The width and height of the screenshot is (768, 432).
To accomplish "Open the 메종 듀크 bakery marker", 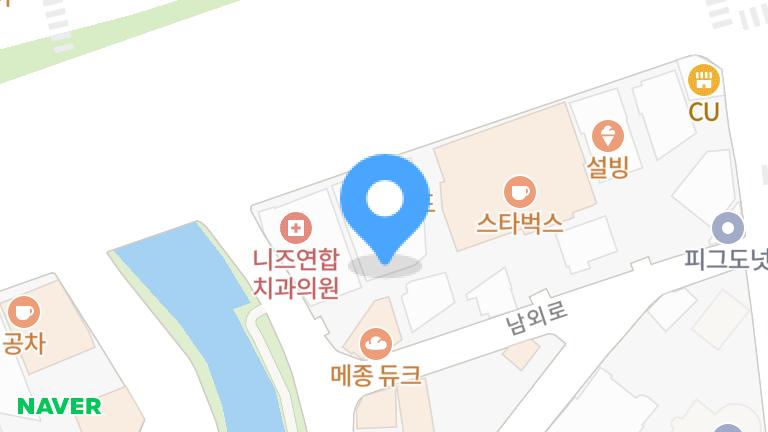I will (x=376, y=344).
